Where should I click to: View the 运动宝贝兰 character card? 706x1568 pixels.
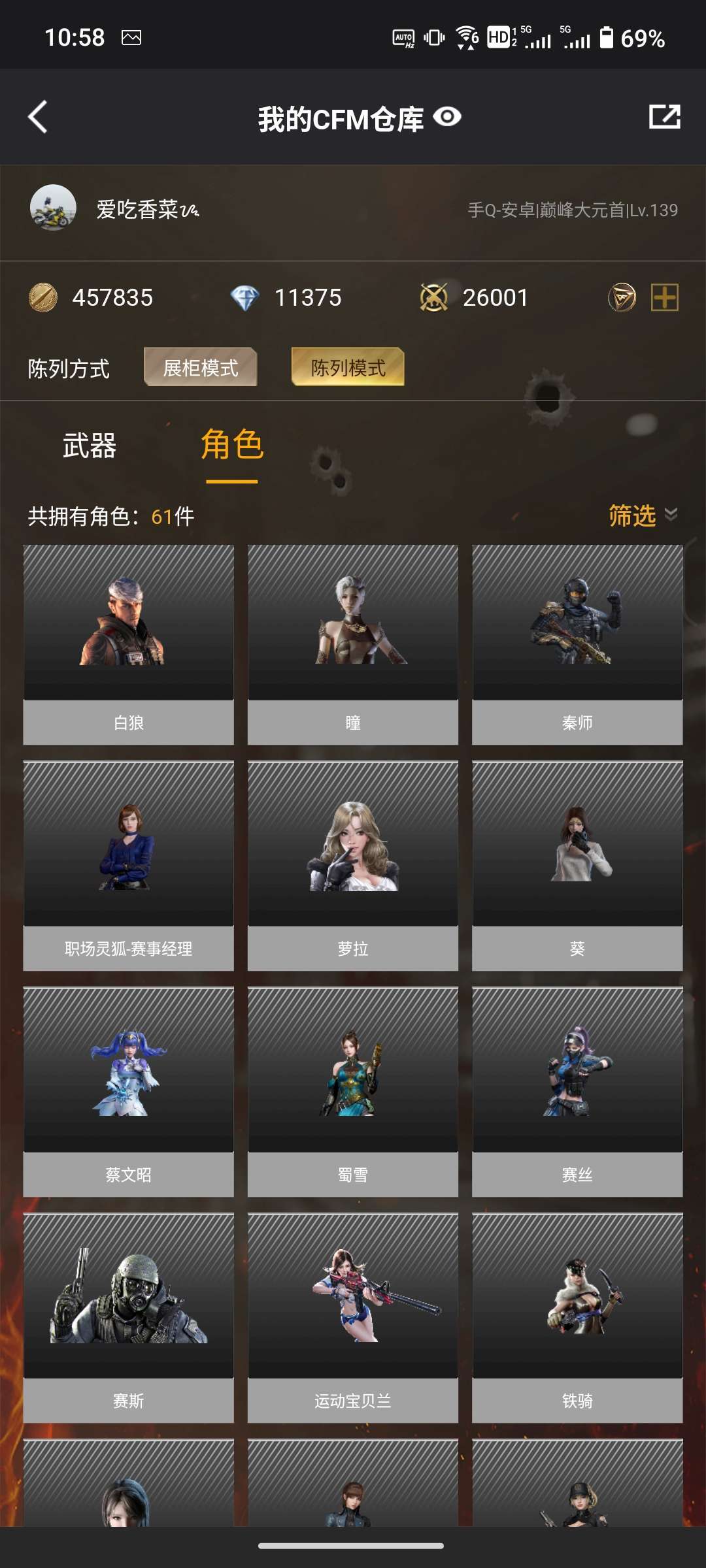(x=353, y=1318)
